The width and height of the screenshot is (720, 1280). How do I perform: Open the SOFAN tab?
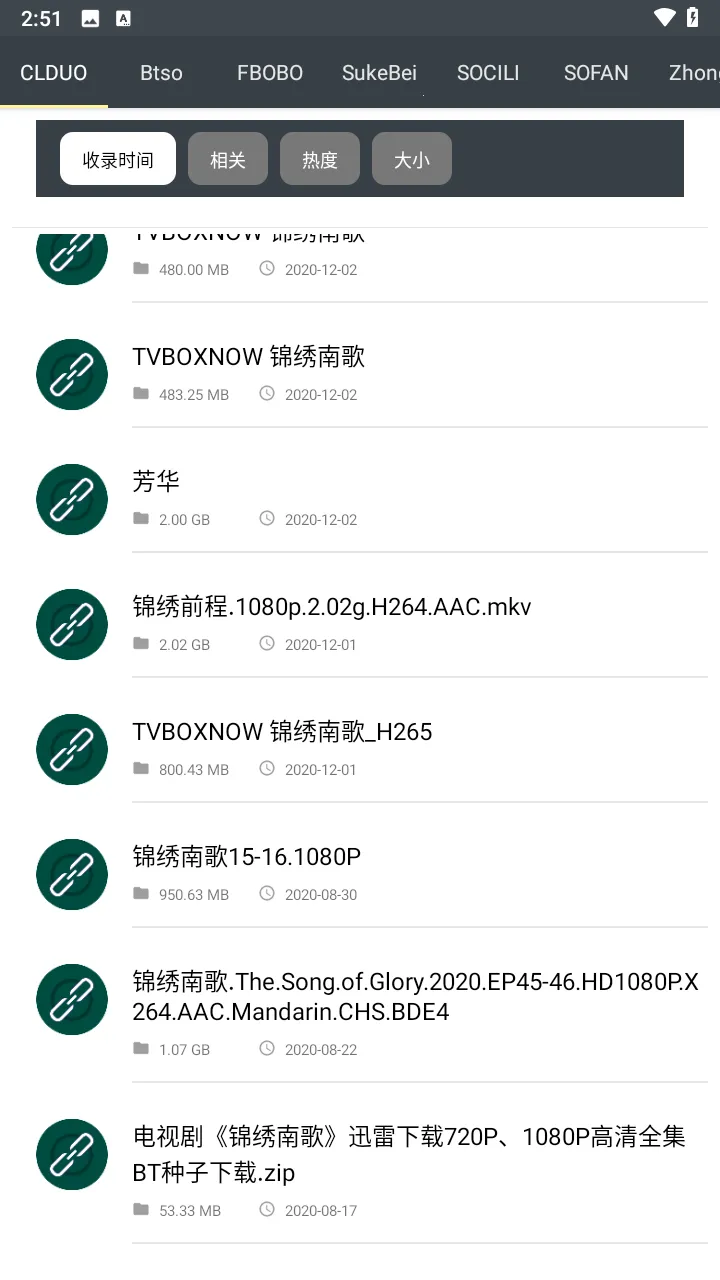pos(596,73)
